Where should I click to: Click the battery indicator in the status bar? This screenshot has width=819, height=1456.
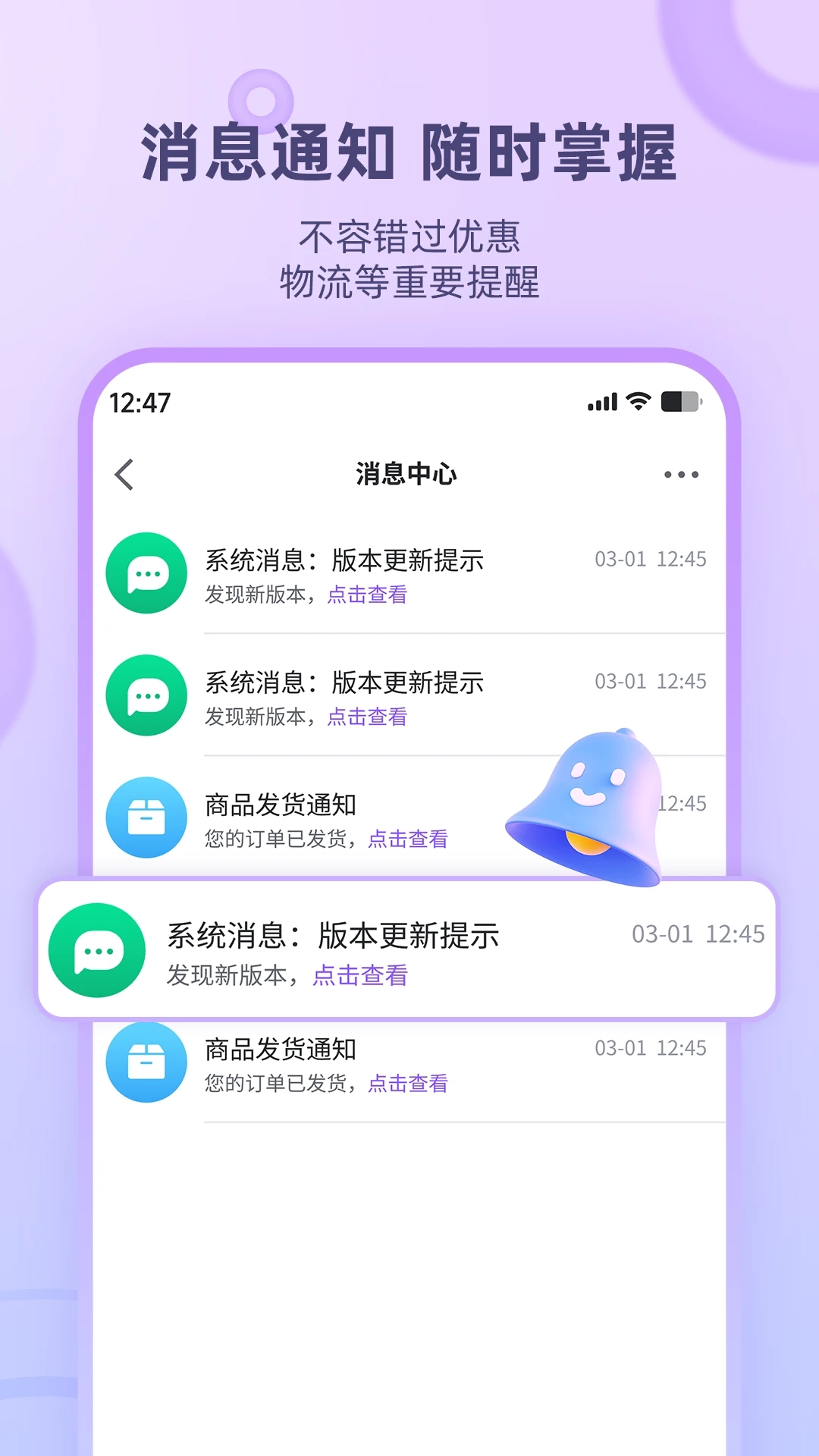tap(681, 402)
